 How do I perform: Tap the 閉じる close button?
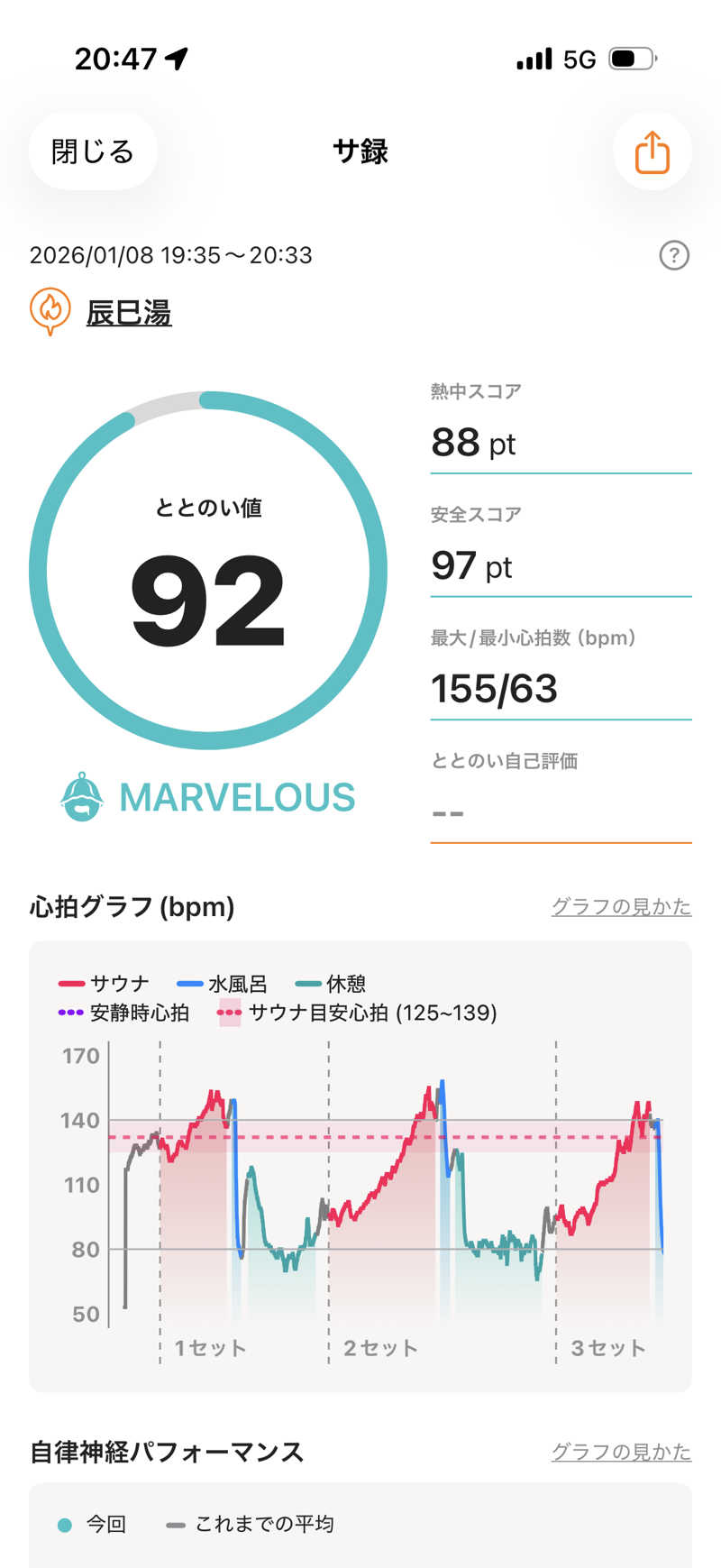(x=93, y=151)
